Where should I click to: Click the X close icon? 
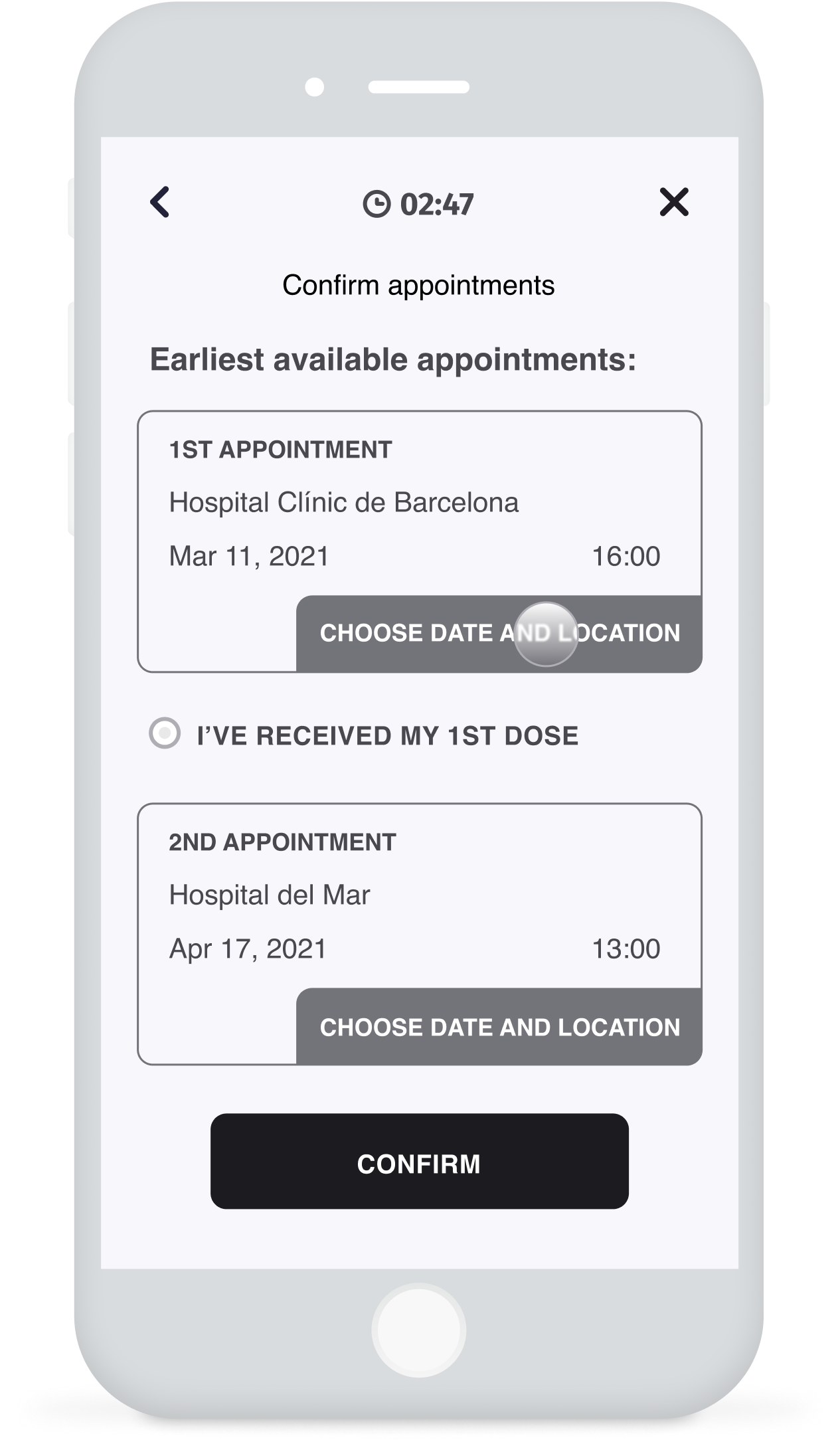point(675,205)
